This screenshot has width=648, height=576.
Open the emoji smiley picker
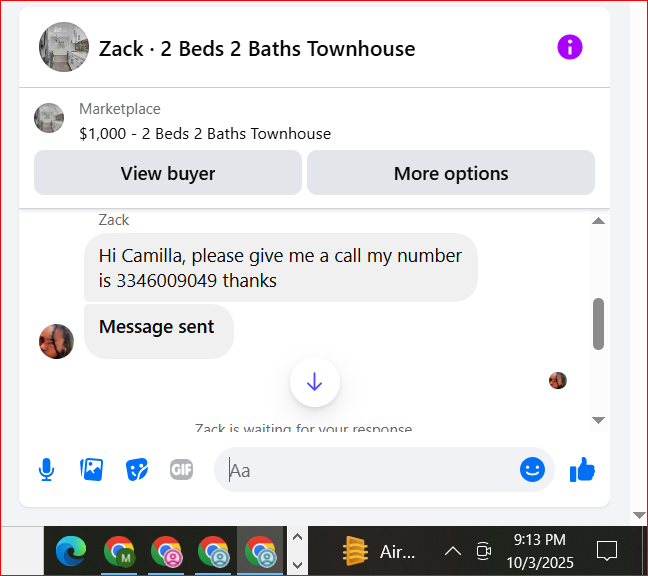tap(532, 470)
